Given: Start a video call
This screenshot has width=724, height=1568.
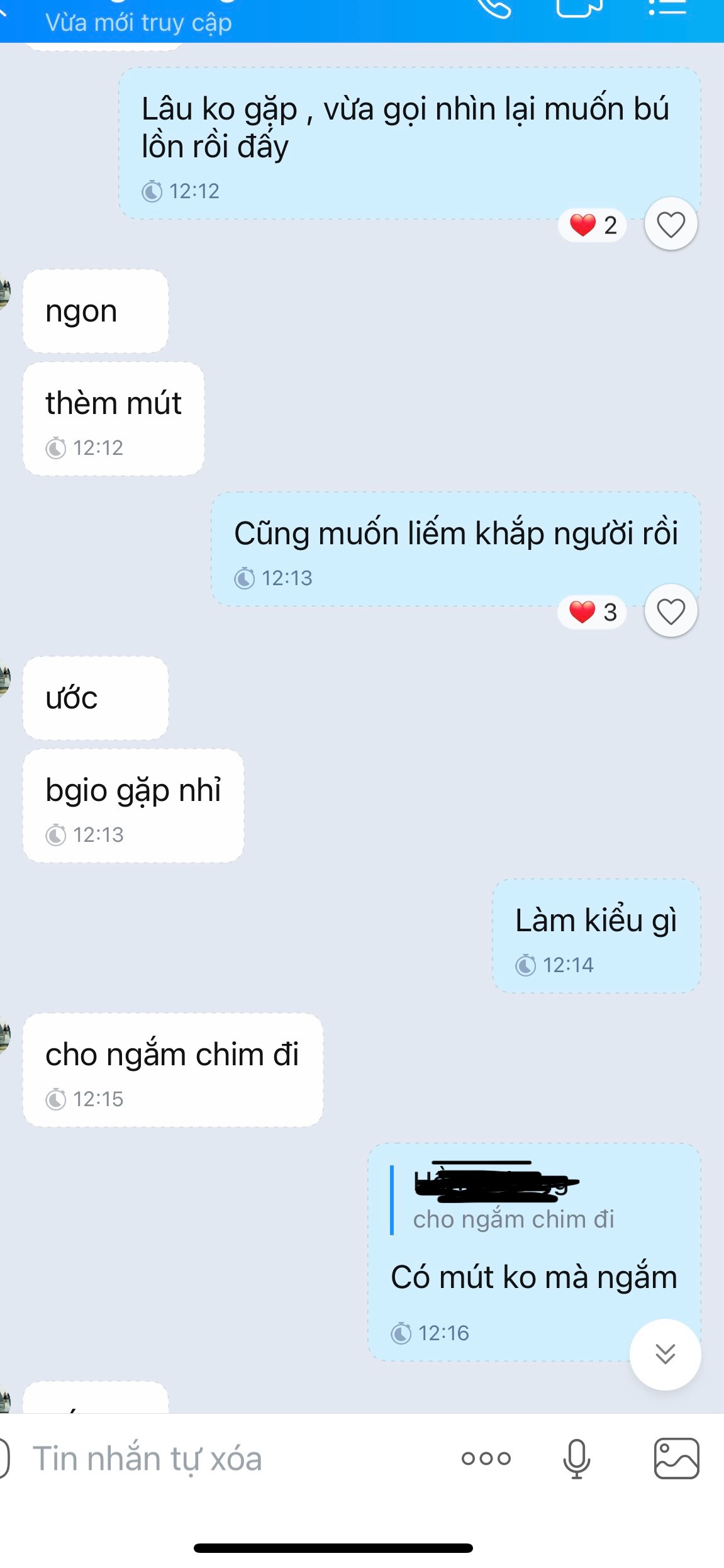Looking at the screenshot, I should pos(579,8).
